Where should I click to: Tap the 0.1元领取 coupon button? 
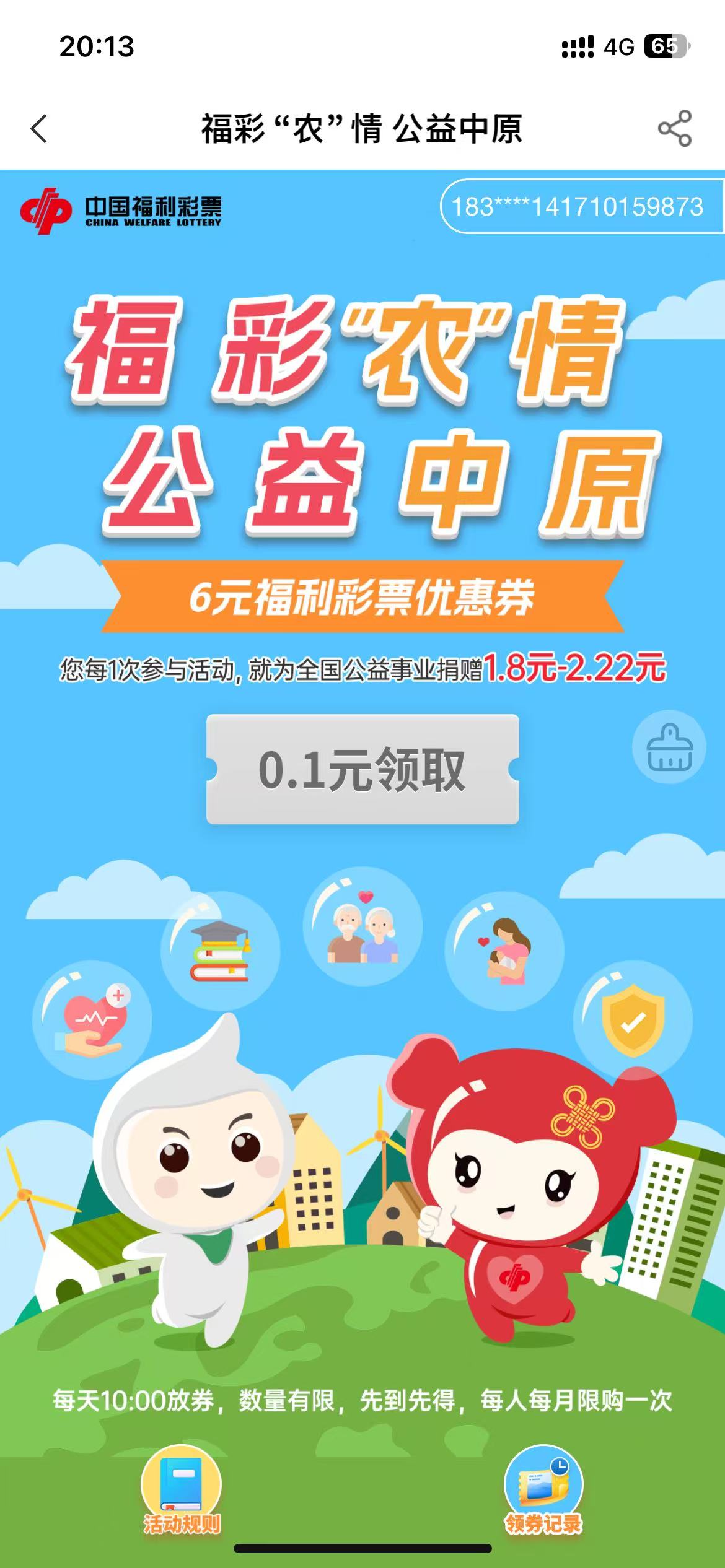coord(362,769)
